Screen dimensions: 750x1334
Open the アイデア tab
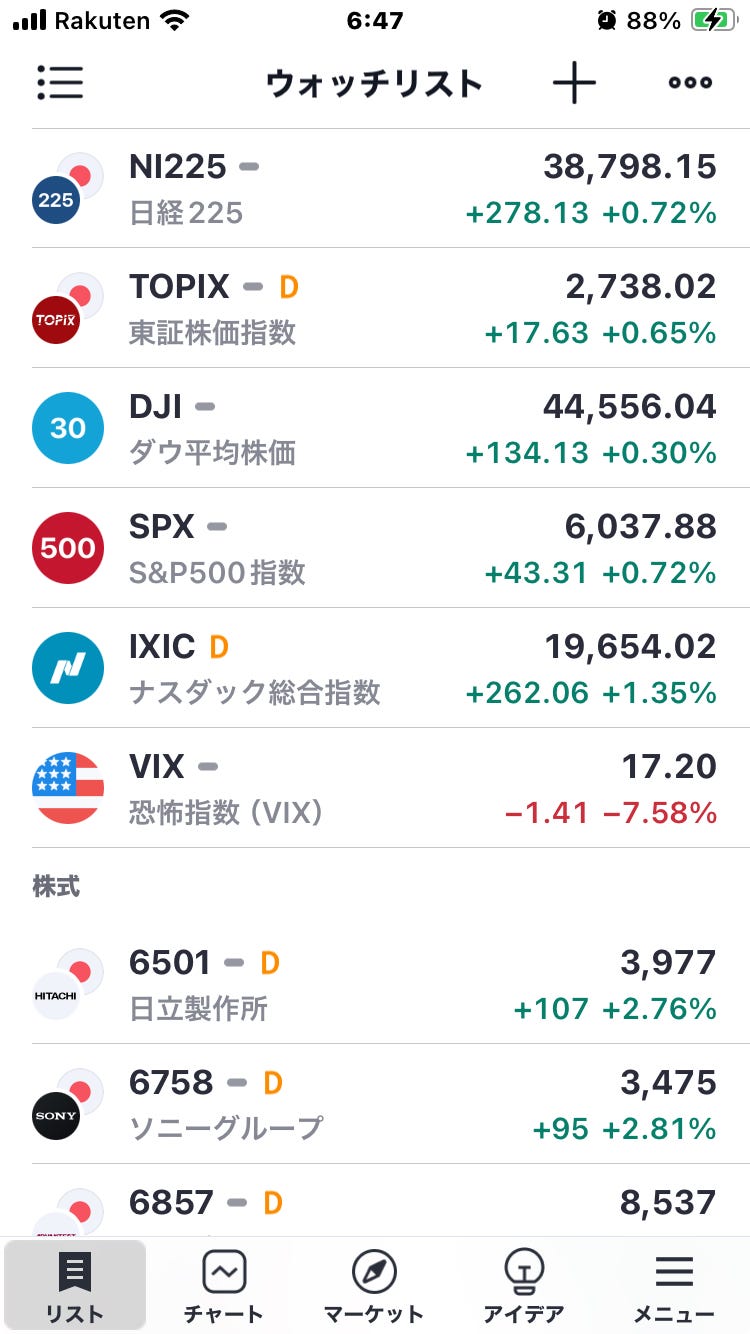tap(522, 1286)
